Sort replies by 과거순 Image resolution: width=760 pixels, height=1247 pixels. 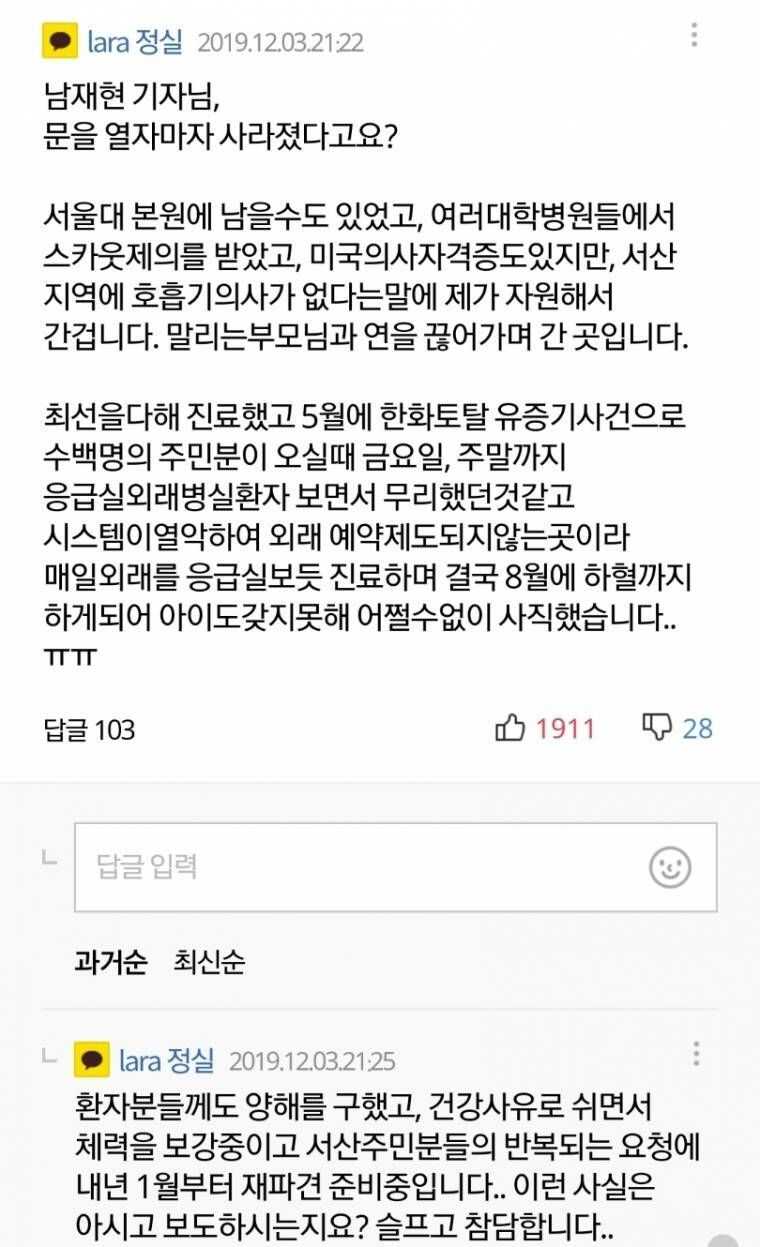(110, 962)
